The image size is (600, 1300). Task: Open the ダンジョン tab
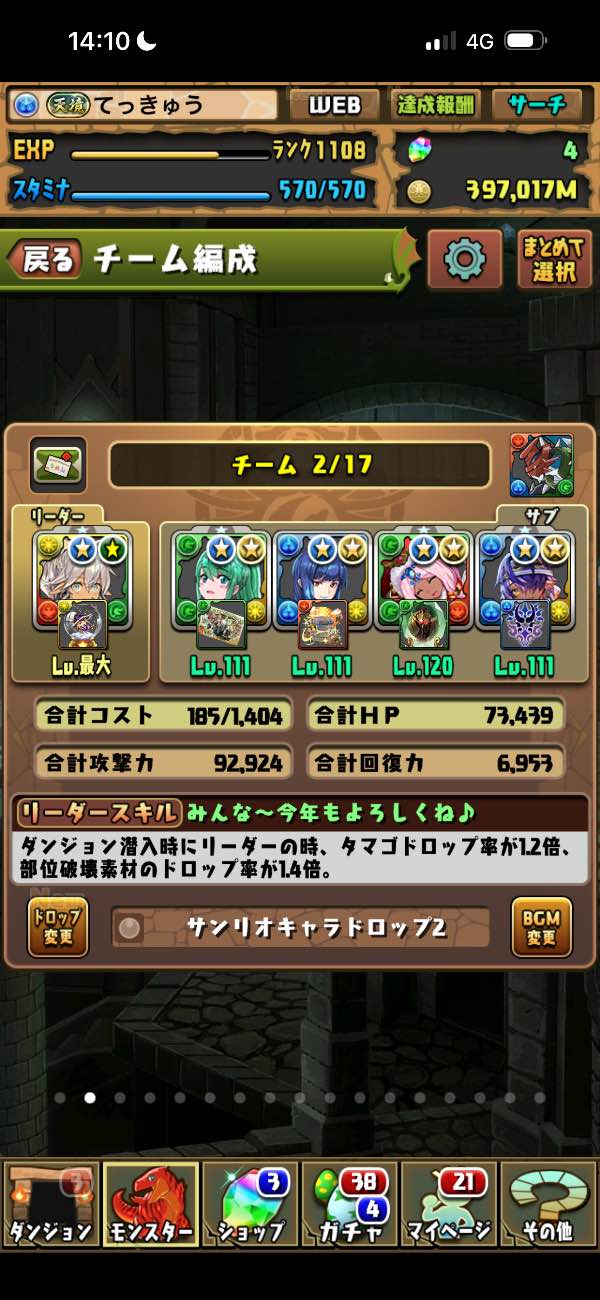tap(50, 1204)
